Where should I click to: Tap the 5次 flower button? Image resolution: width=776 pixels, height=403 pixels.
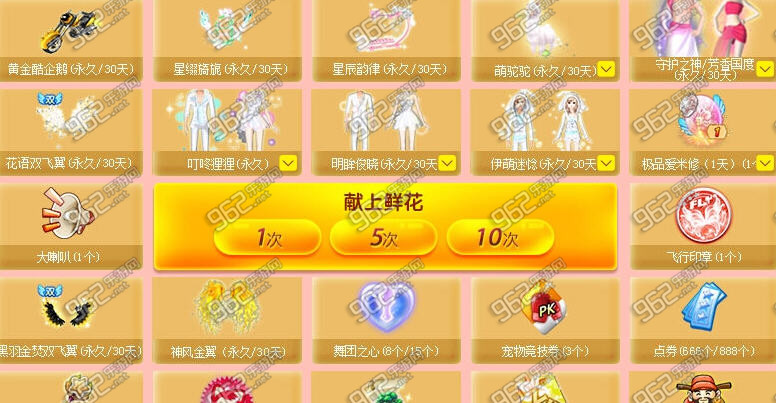(x=383, y=238)
